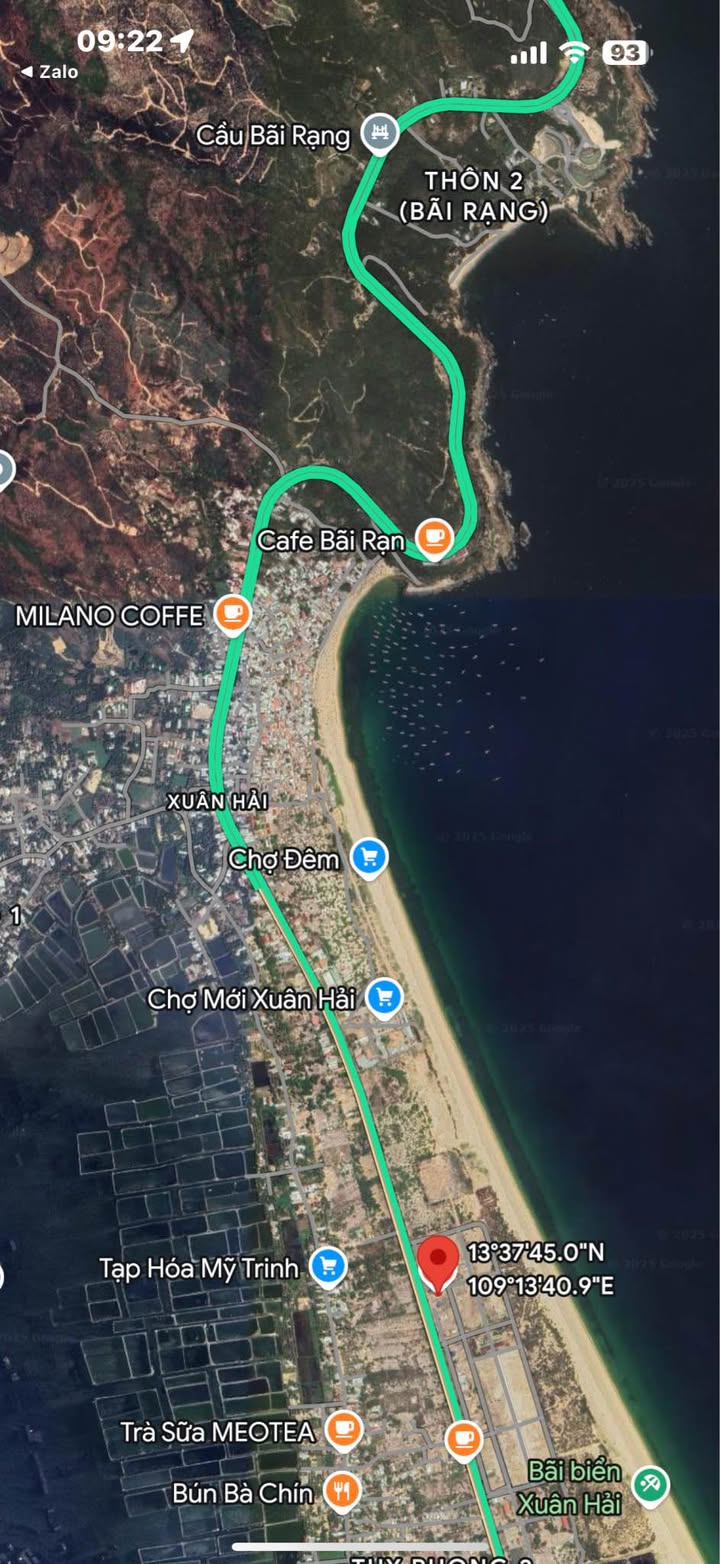Open the Trà Sữa MEOTEA cafe marker
This screenshot has width=720, height=1564.
coord(344,1430)
